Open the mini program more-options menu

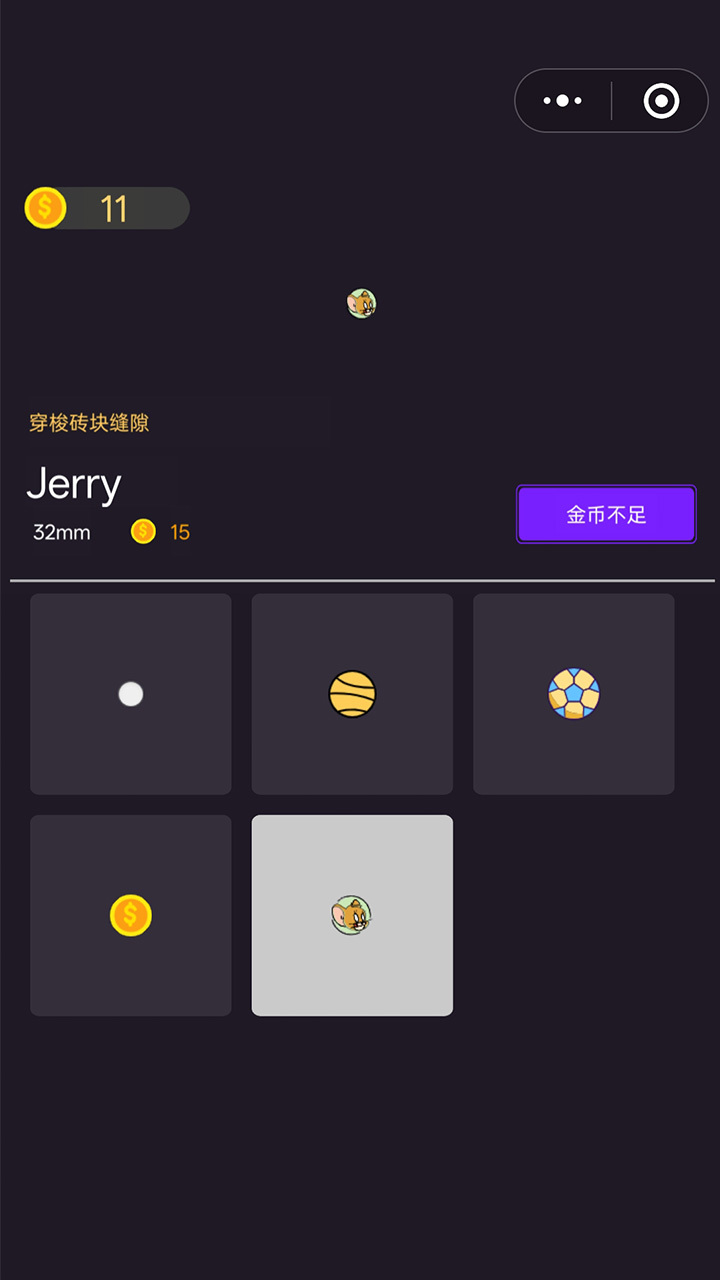pyautogui.click(x=563, y=101)
